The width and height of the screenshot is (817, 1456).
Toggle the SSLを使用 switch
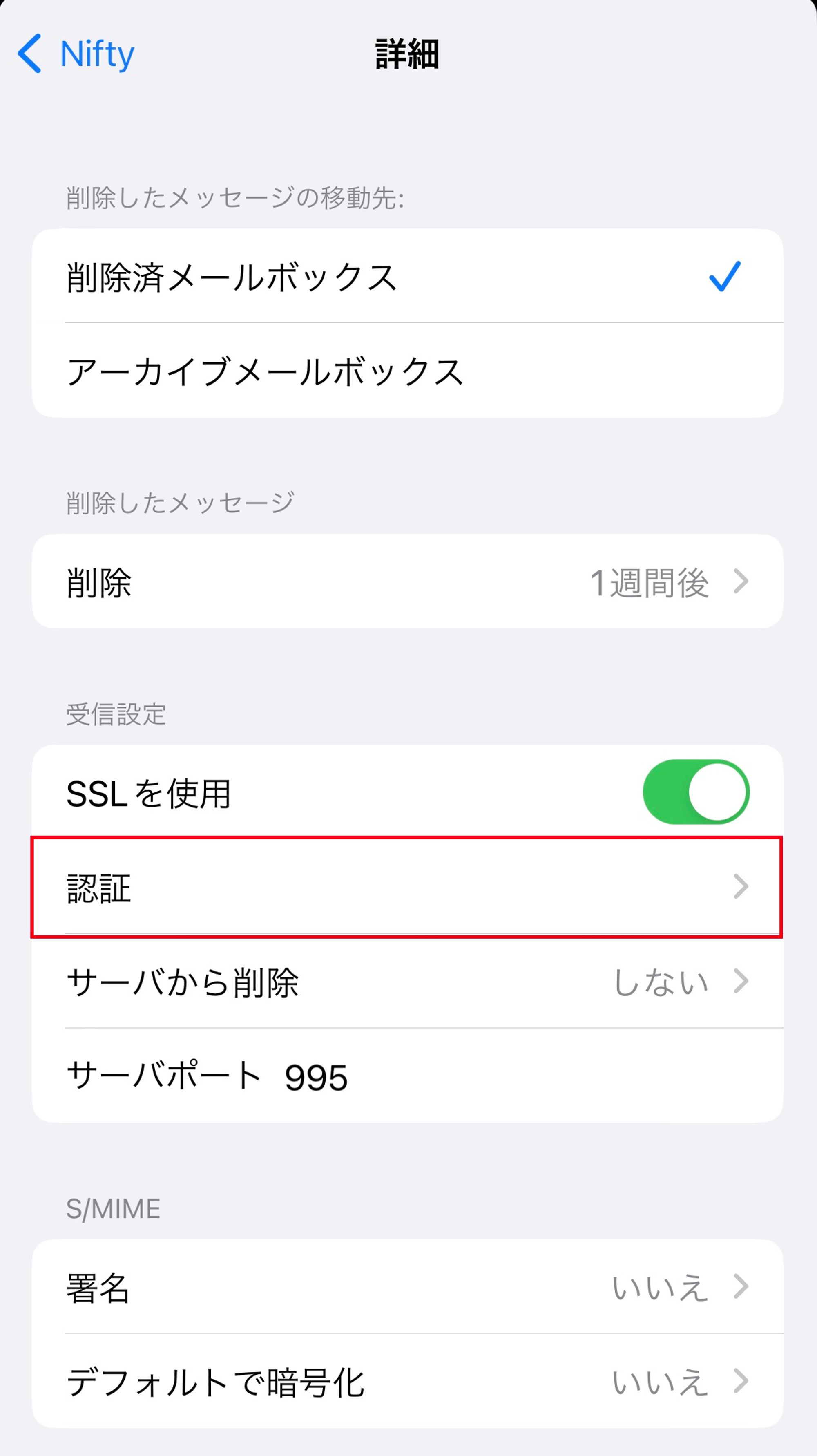pos(696,792)
